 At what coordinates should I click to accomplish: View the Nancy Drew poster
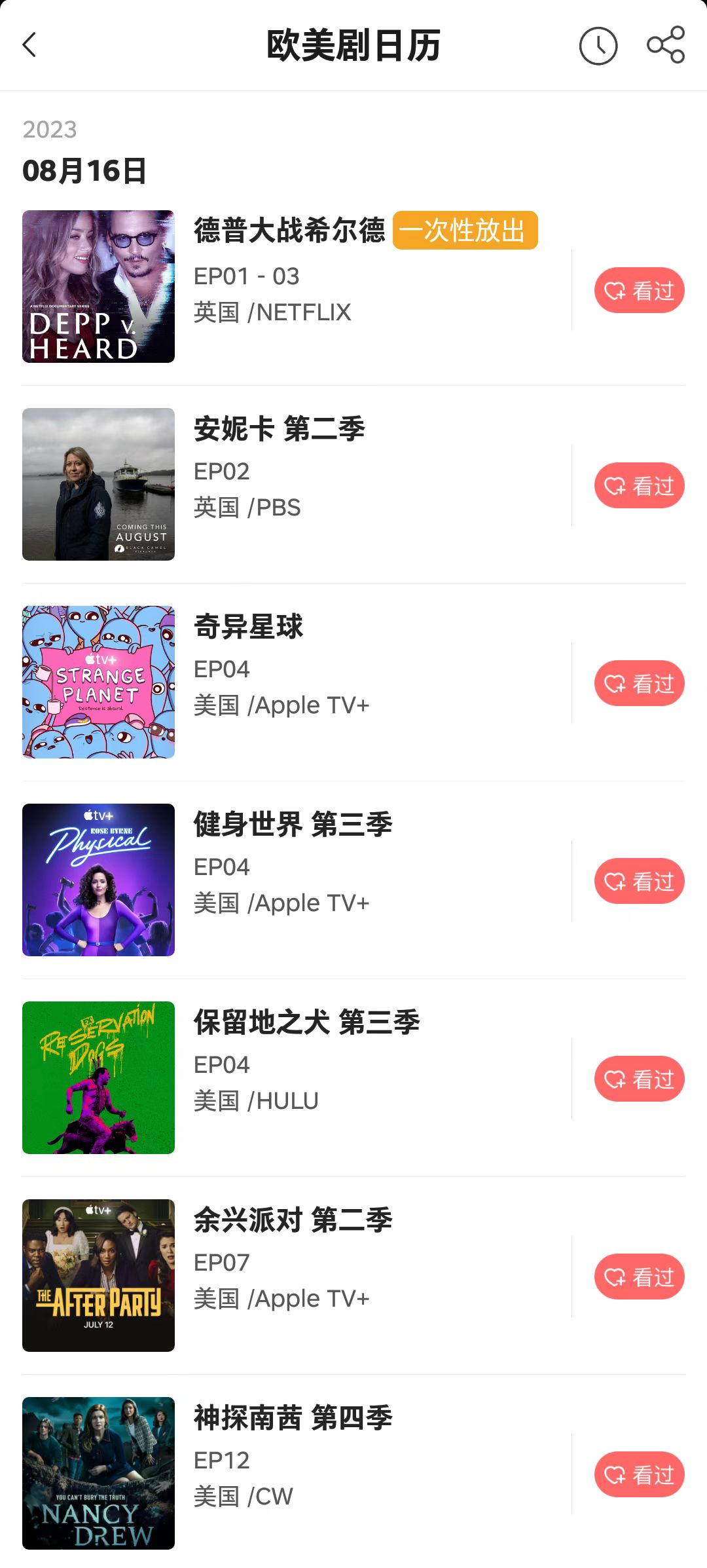(x=98, y=1473)
